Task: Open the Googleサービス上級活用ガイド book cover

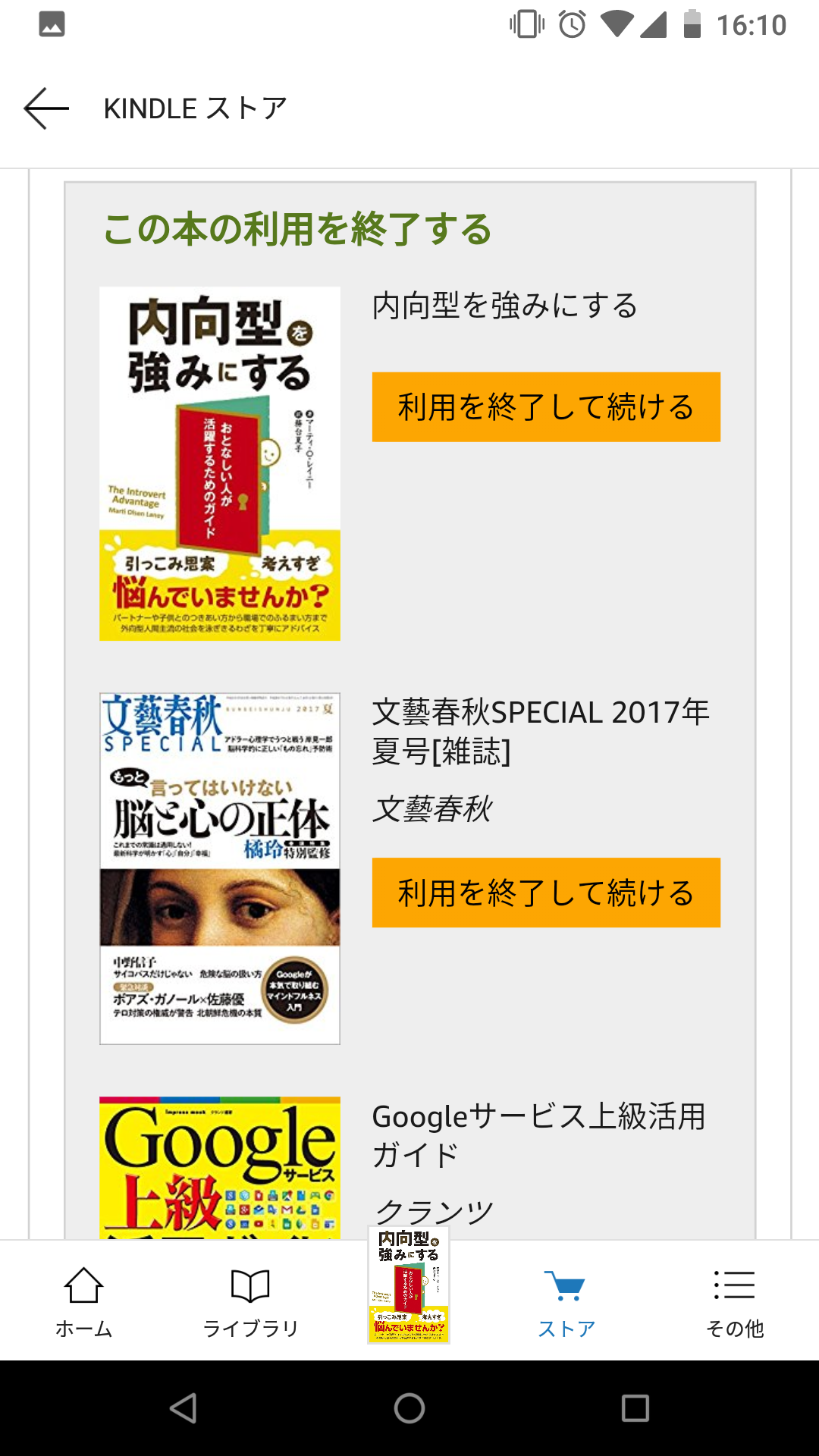Action: click(220, 1168)
